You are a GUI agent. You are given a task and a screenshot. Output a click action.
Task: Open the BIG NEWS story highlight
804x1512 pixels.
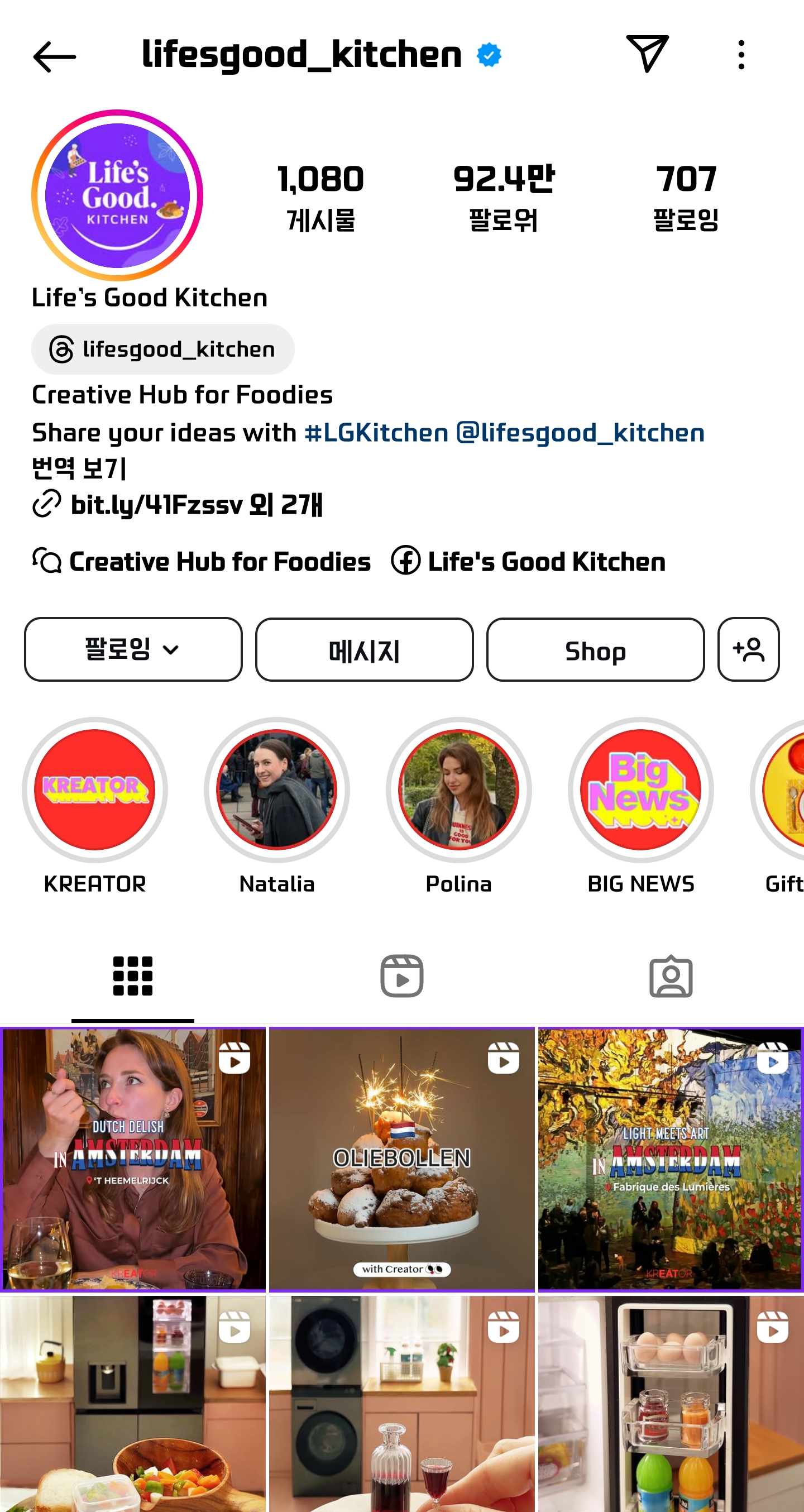pyautogui.click(x=641, y=790)
